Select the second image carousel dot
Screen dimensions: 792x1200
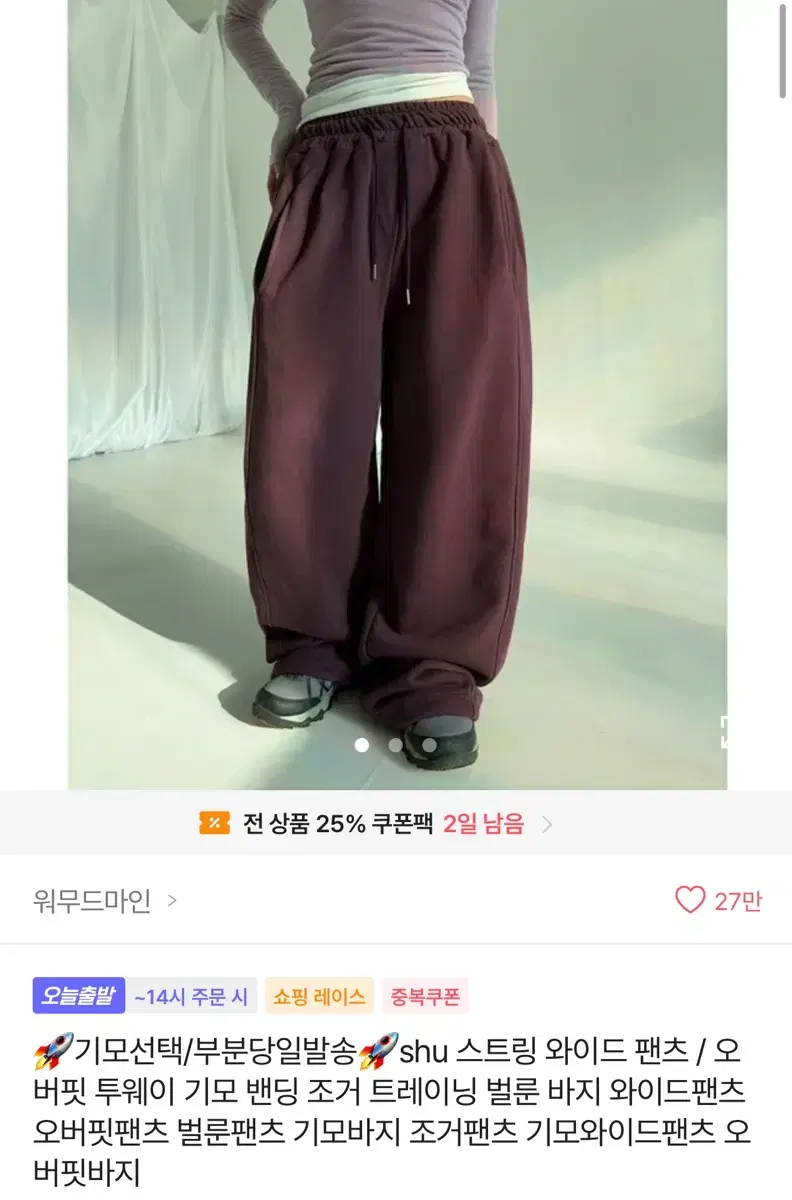coord(396,745)
